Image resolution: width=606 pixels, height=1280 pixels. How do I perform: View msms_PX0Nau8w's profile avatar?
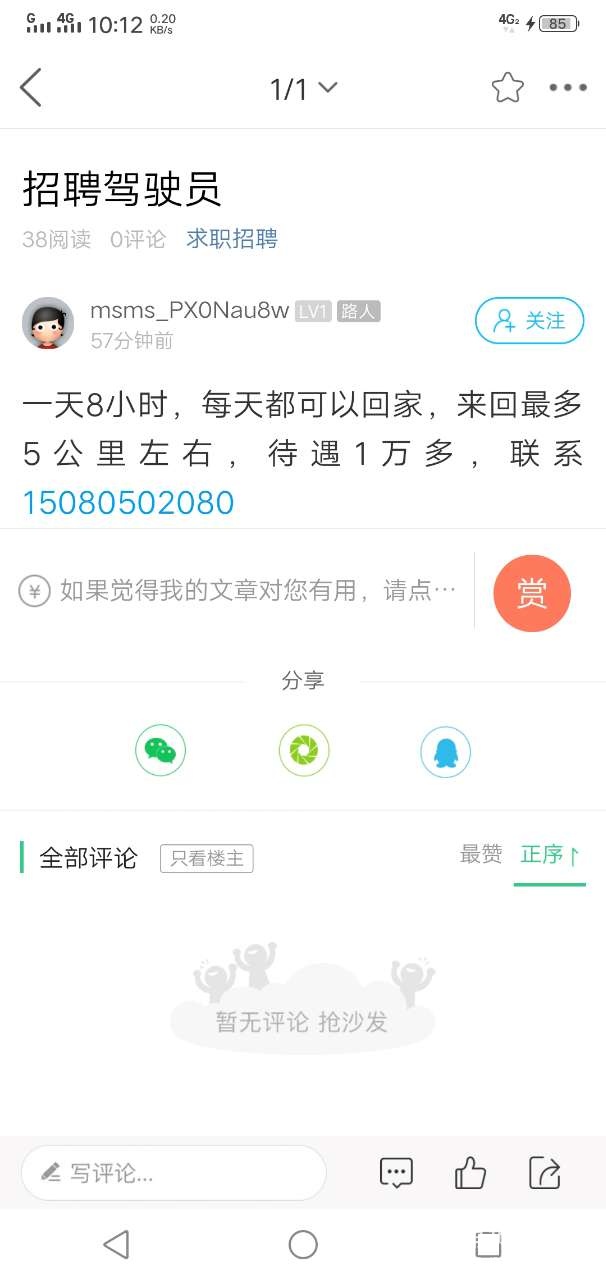tap(48, 323)
